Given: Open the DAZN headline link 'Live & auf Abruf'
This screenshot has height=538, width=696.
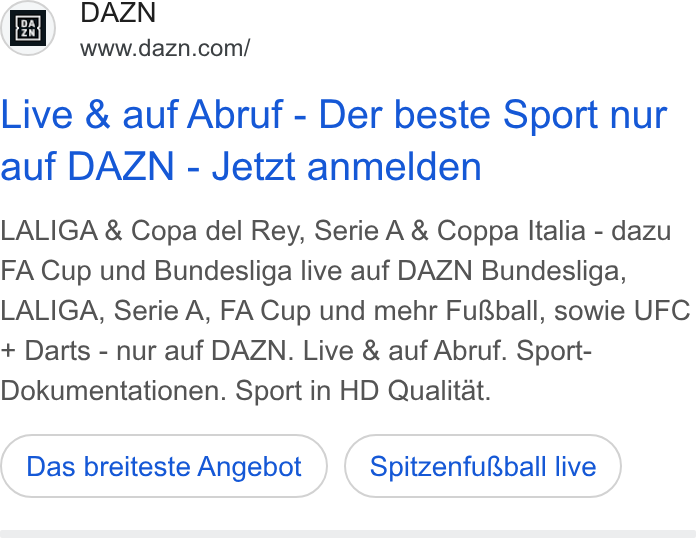Looking at the screenshot, I should [x=334, y=140].
